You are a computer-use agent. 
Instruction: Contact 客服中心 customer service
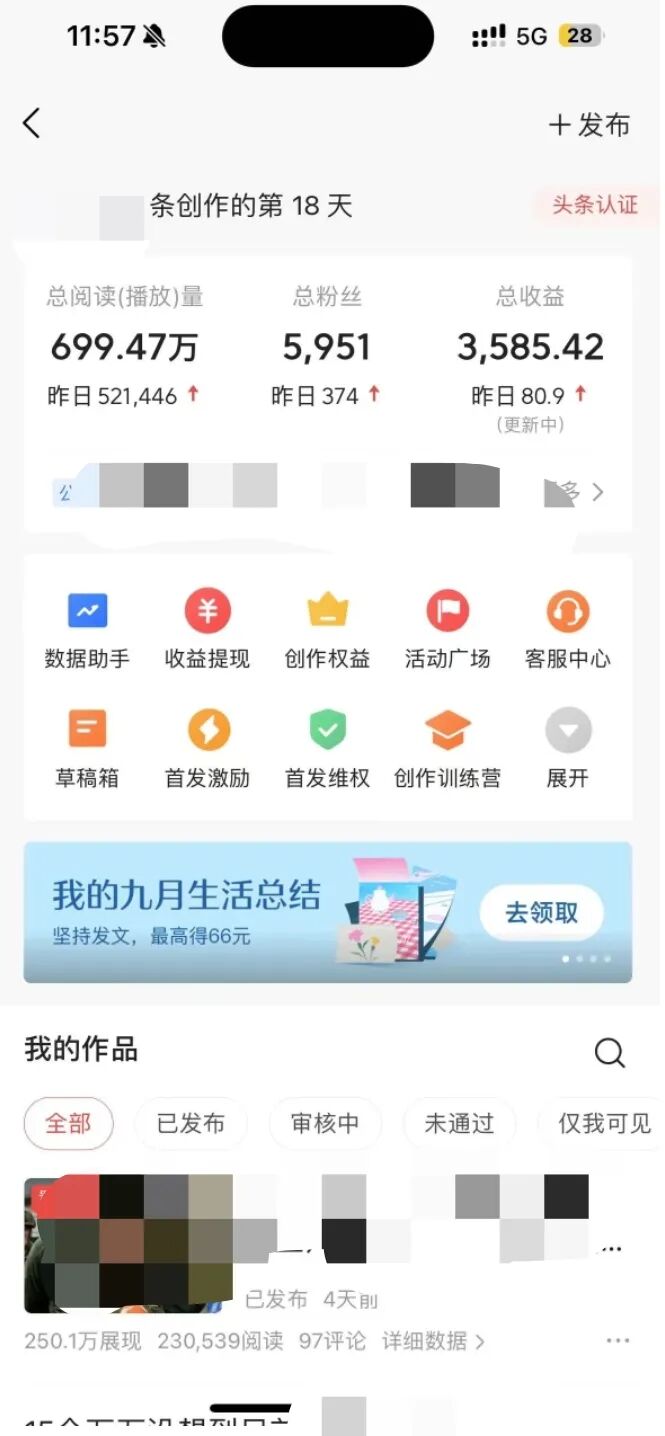(567, 628)
